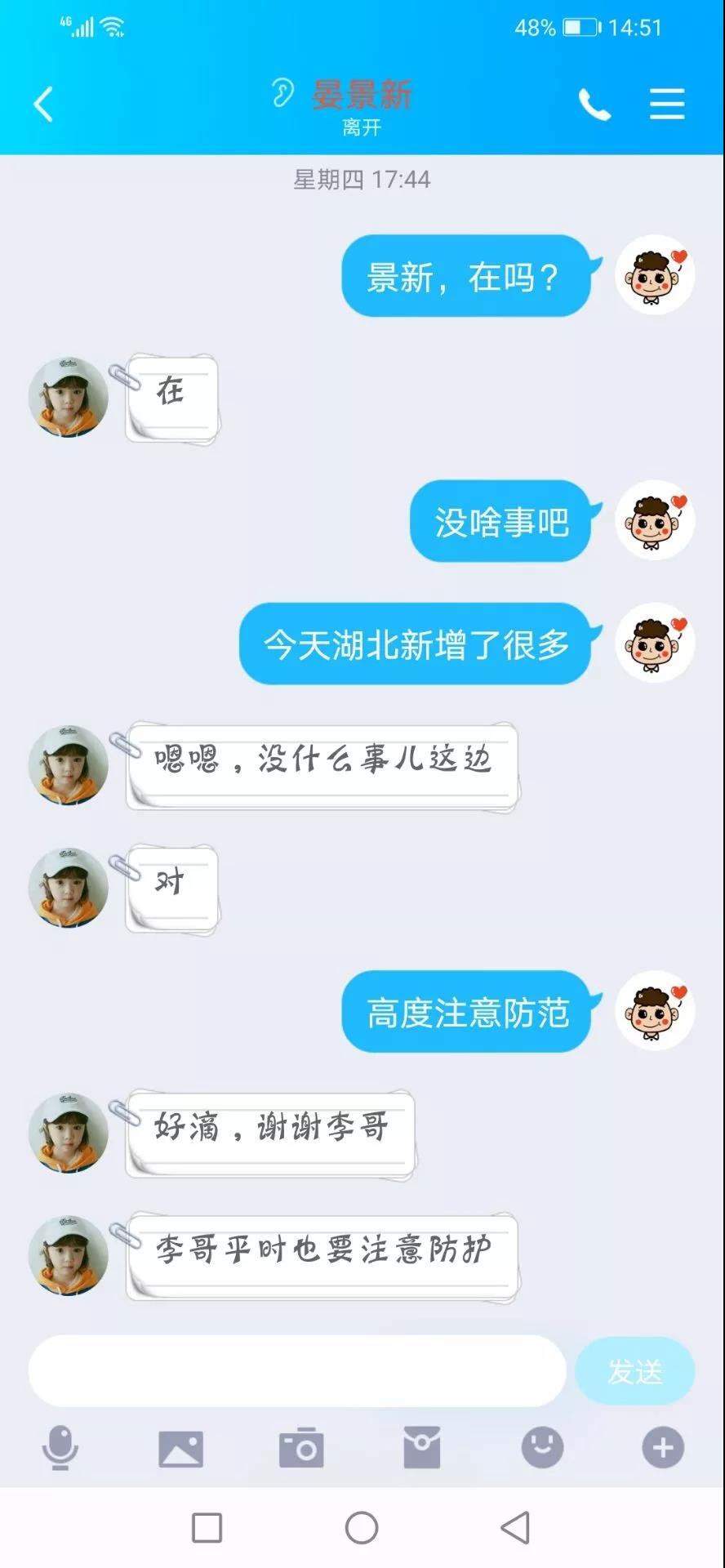
Task: Open my avatar next to 景新，在吗？
Action: 654,275
